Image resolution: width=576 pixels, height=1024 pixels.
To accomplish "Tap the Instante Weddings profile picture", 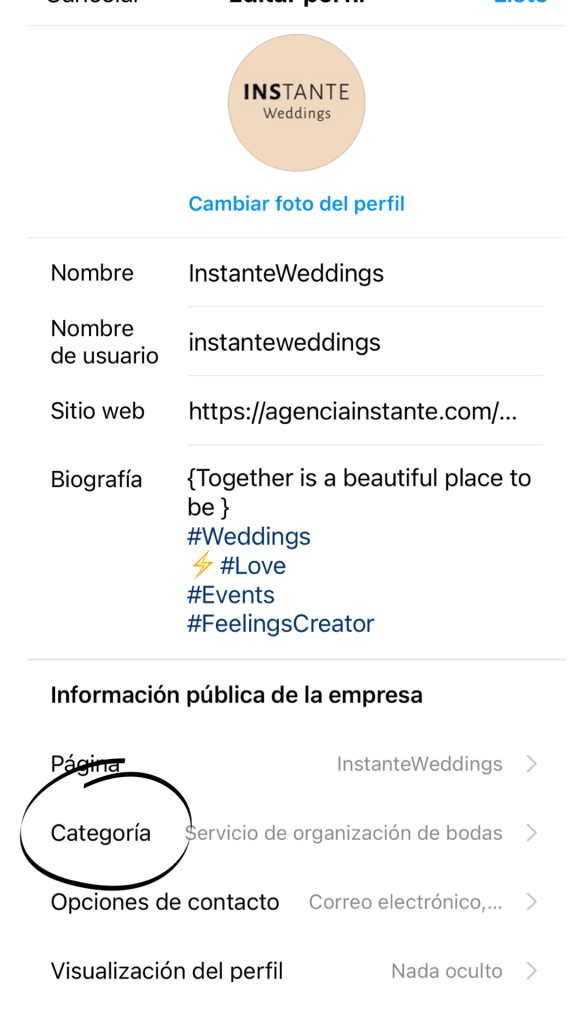I will (296, 103).
